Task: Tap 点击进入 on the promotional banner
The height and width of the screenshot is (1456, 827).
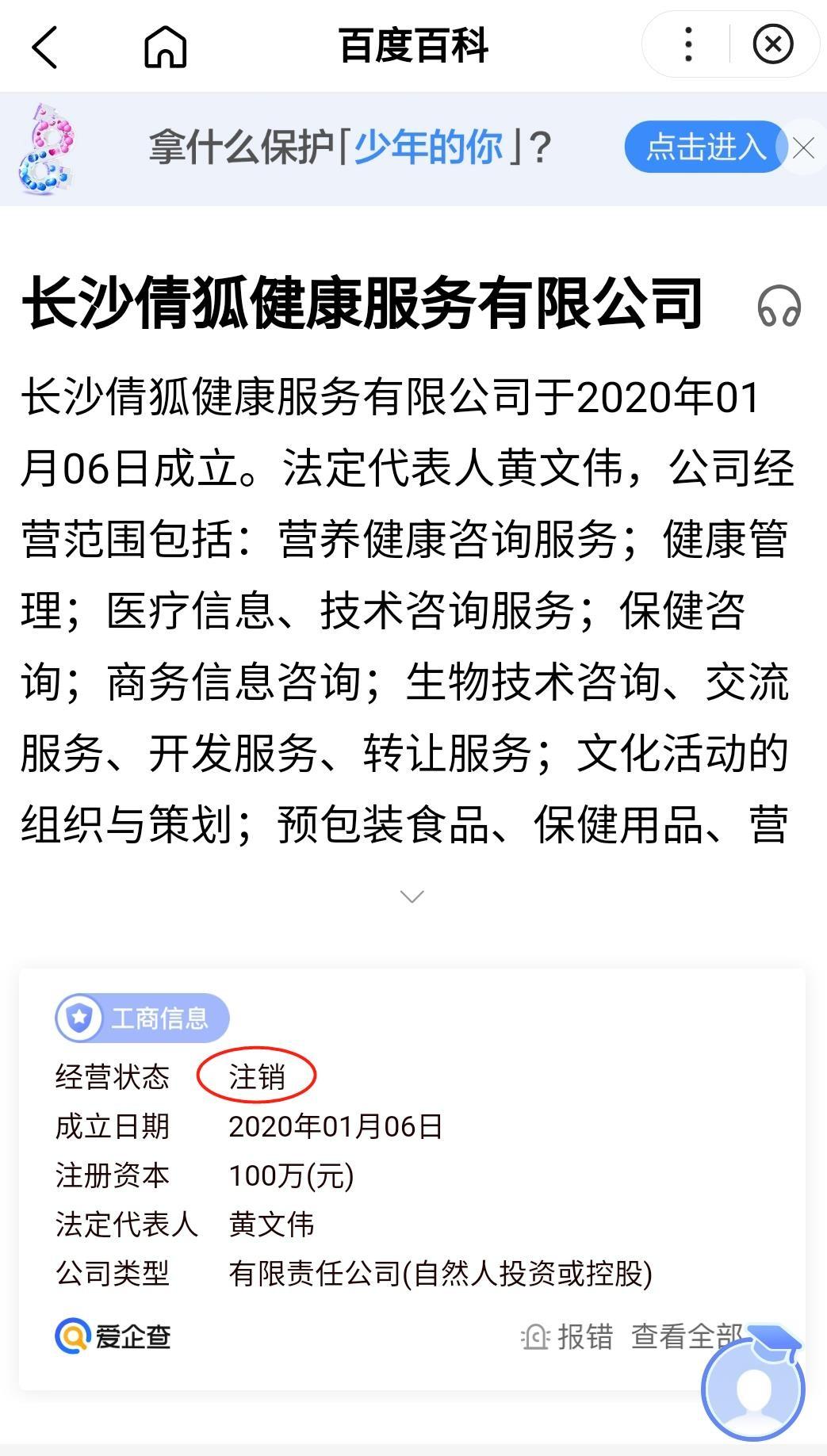Action: point(704,147)
